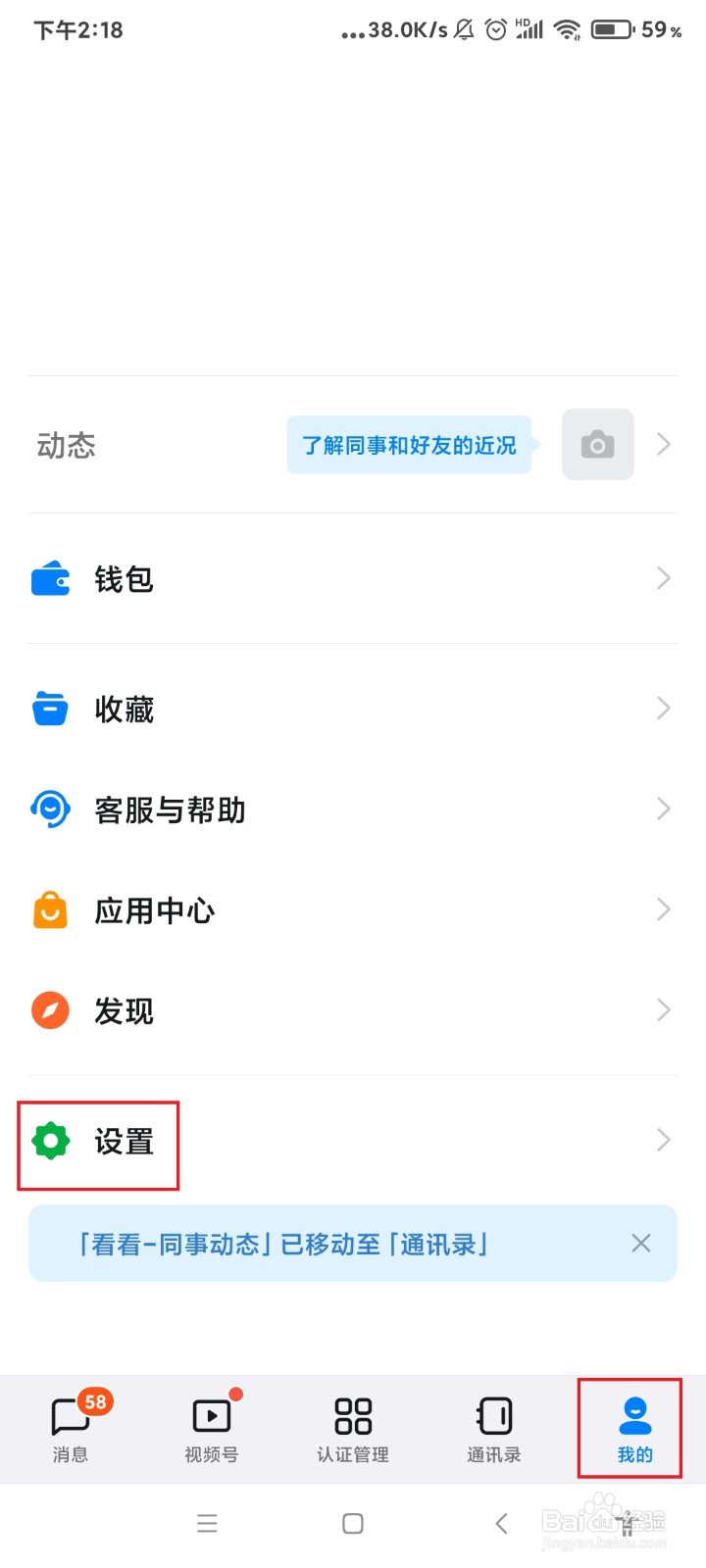
Task: Open the camera icon next to 动态
Action: coord(597,444)
